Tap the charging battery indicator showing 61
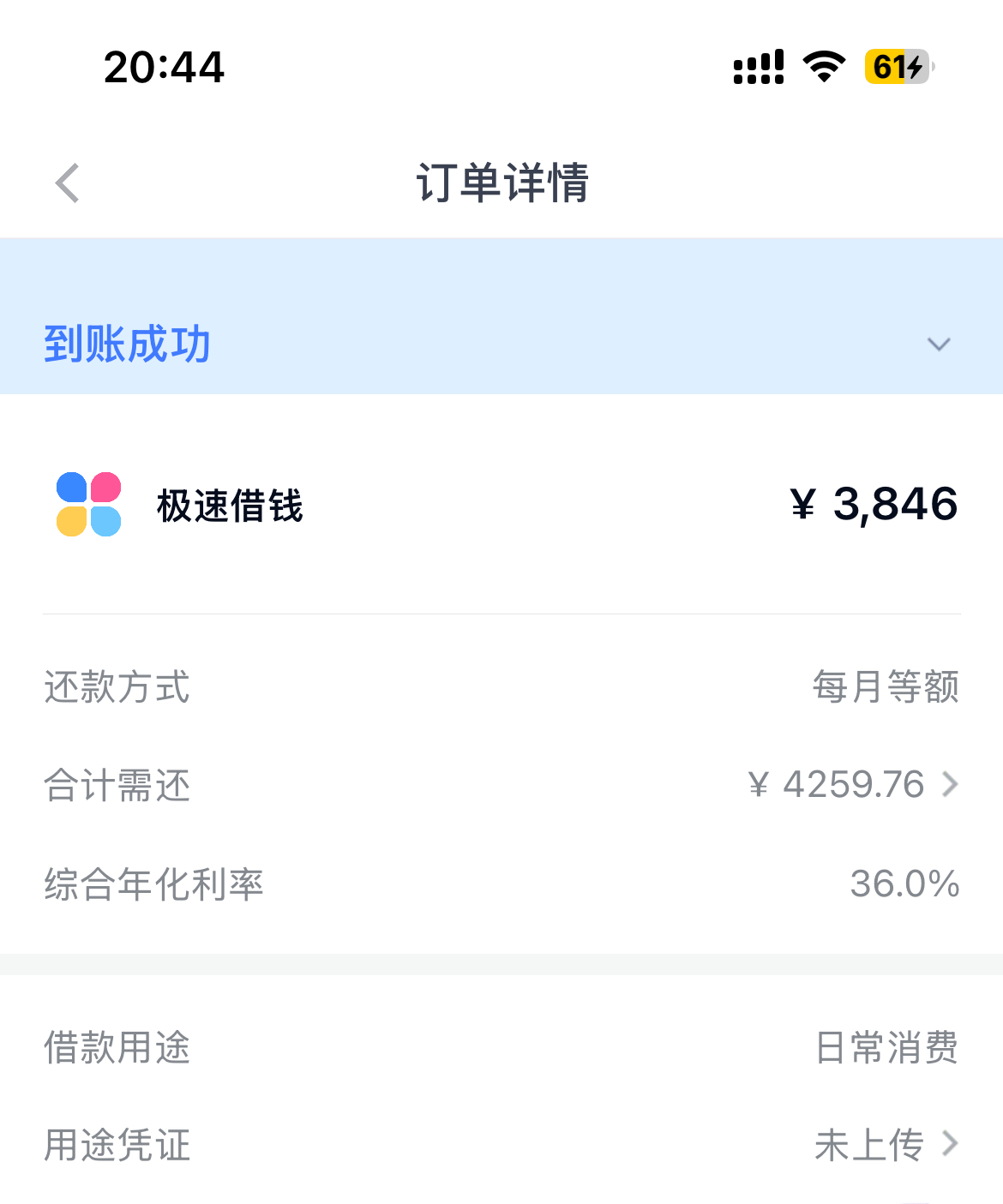1003x1204 pixels. click(895, 67)
